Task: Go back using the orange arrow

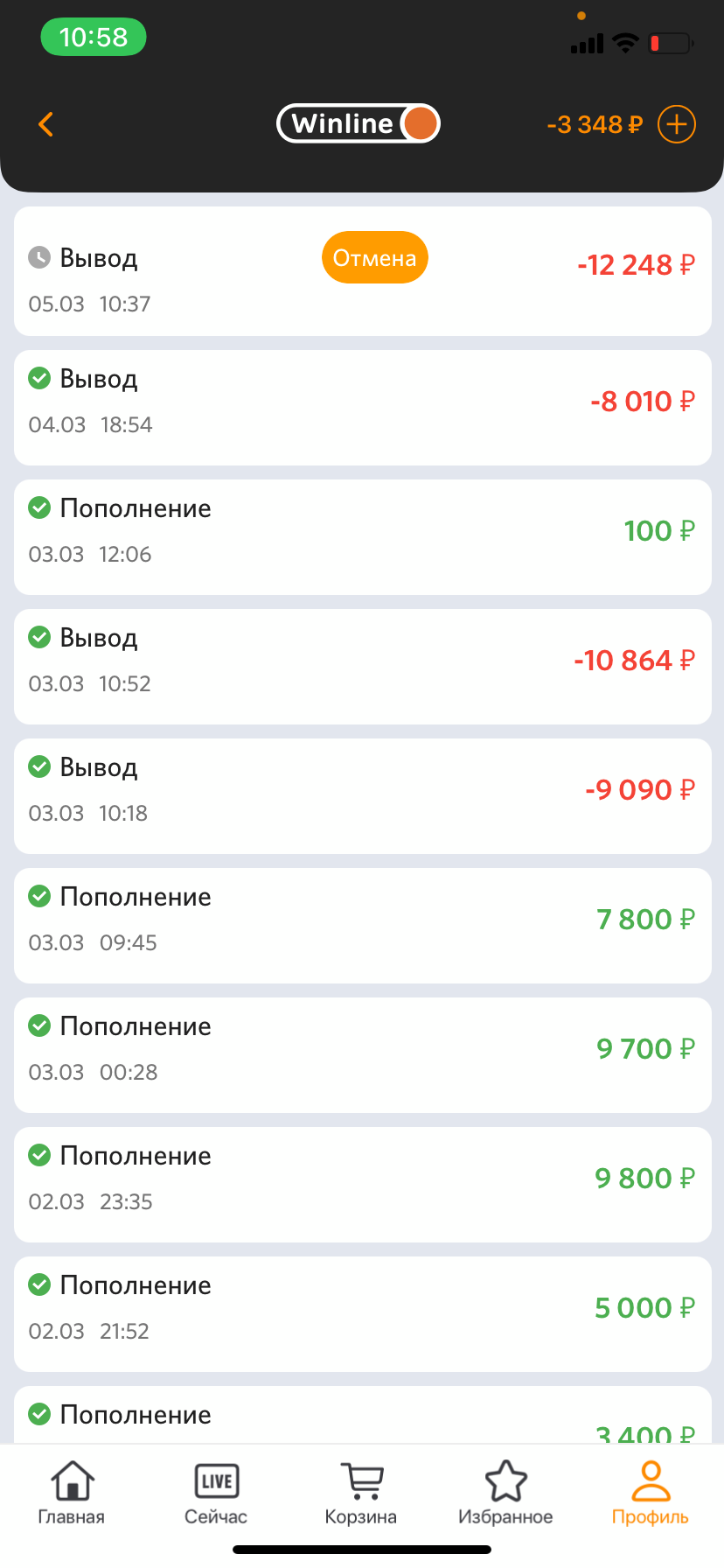Action: pyautogui.click(x=46, y=124)
